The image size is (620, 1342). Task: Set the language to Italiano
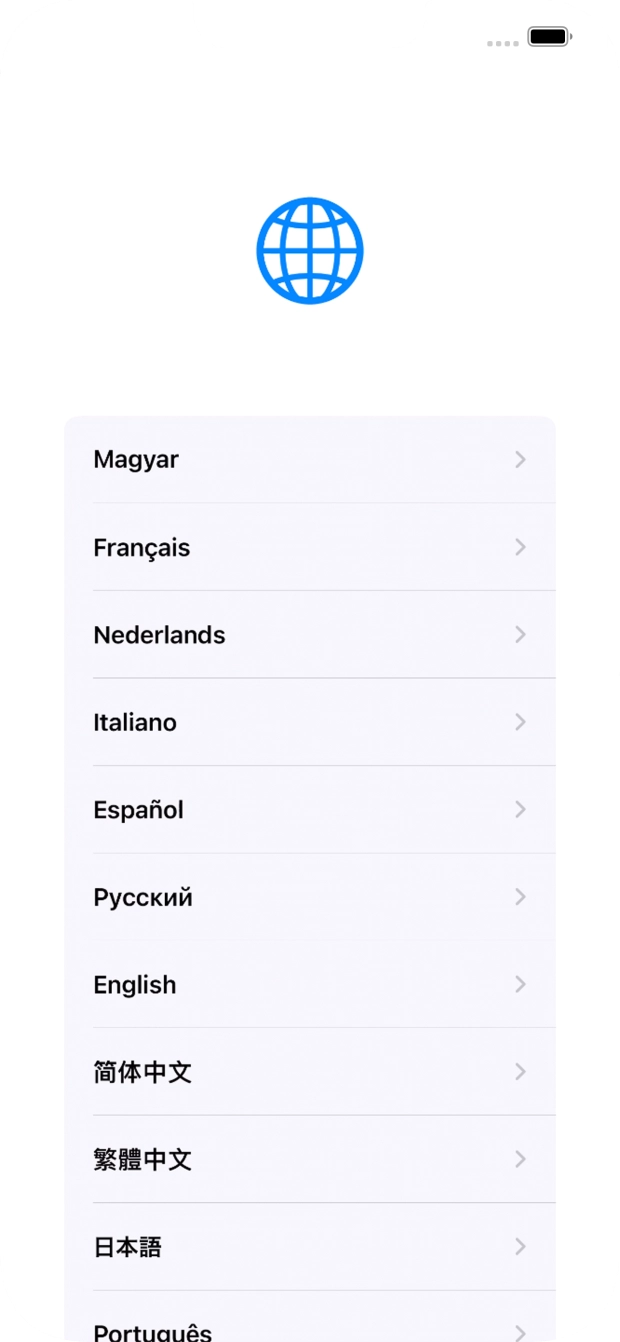pyautogui.click(x=309, y=722)
